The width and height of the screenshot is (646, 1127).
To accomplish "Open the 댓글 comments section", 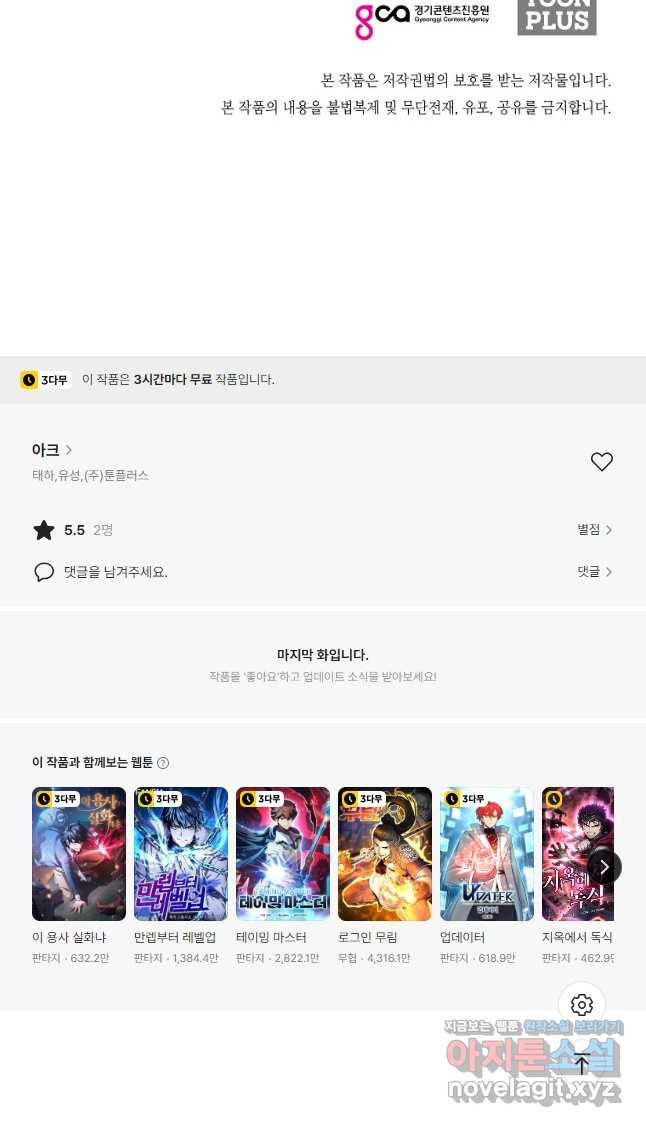I will [594, 572].
